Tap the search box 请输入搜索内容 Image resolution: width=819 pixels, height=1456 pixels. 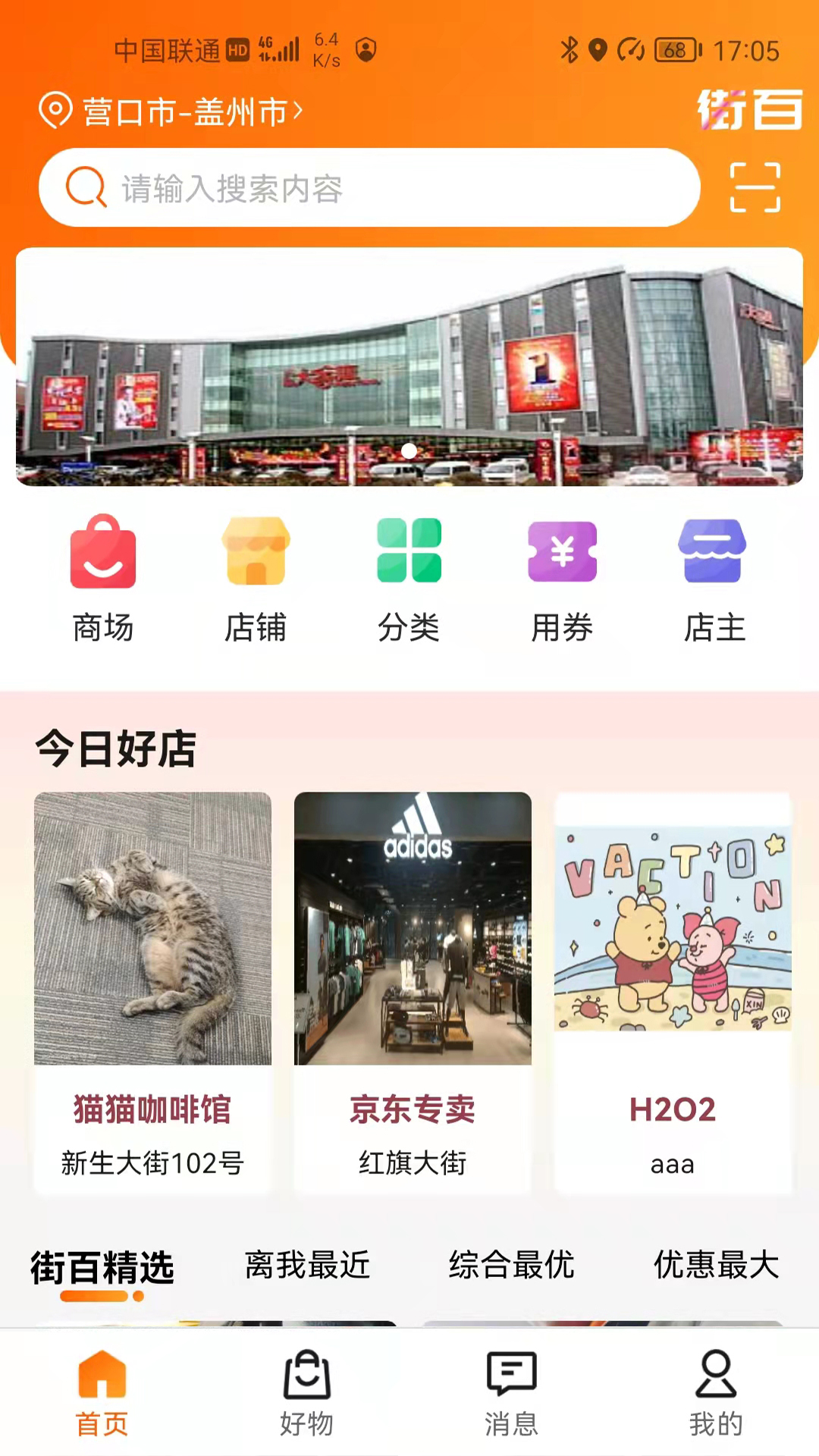(x=369, y=187)
